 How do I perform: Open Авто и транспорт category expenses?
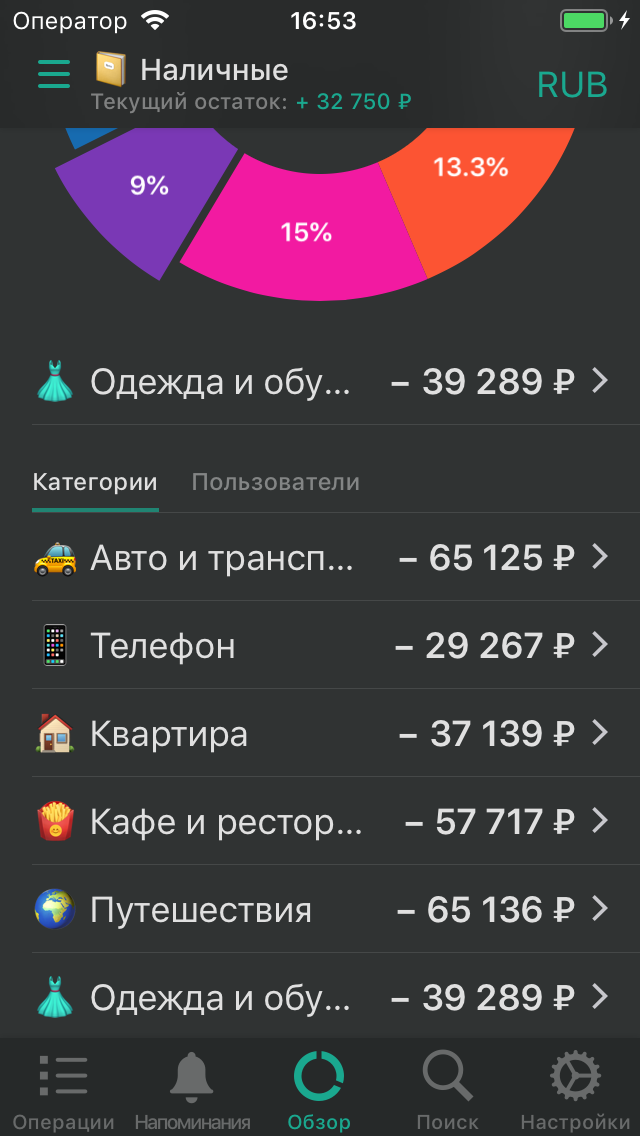point(320,558)
